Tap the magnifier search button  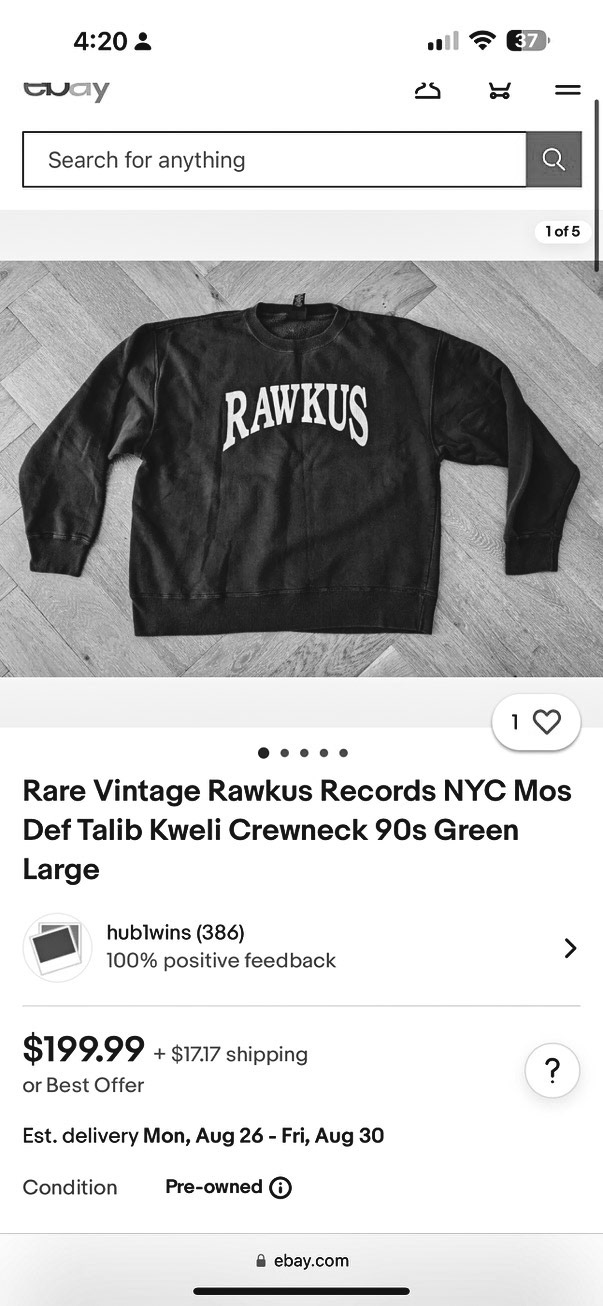[x=553, y=160]
